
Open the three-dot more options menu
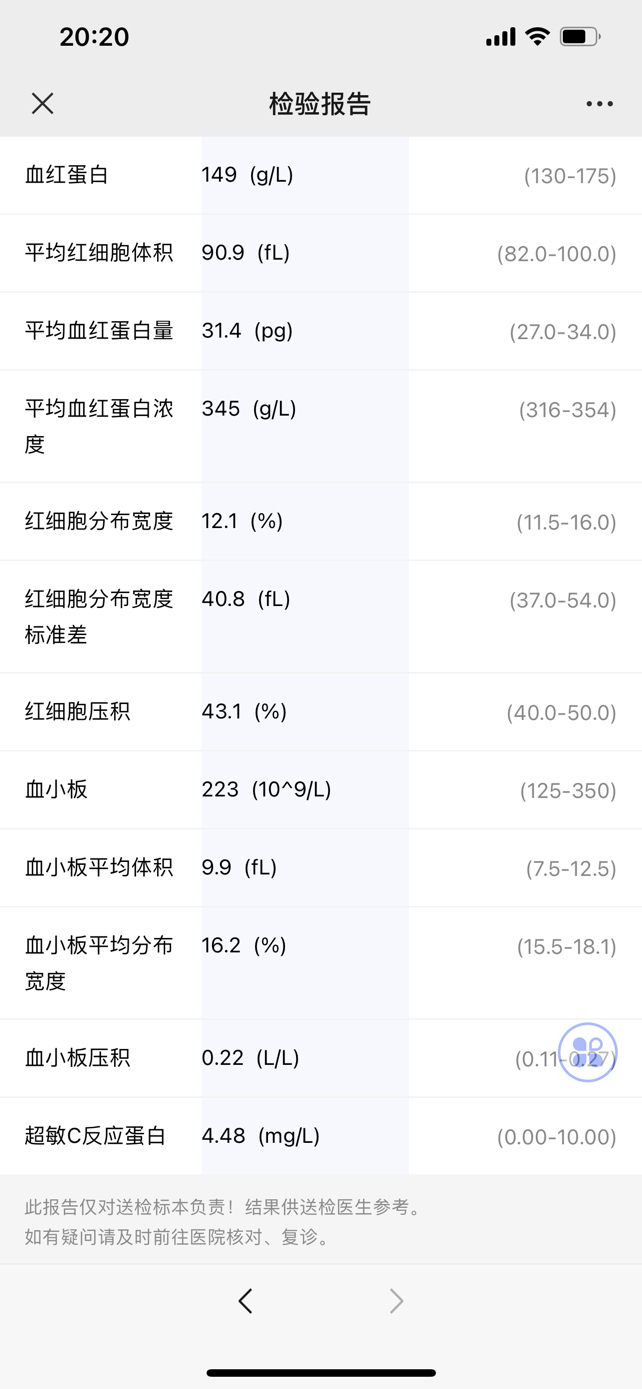coord(599,104)
